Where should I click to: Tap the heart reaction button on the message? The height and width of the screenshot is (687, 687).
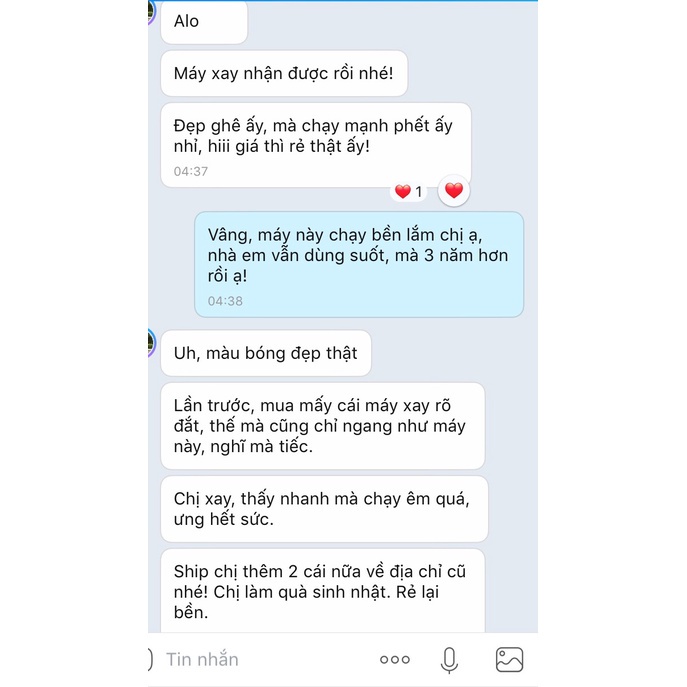click(454, 190)
